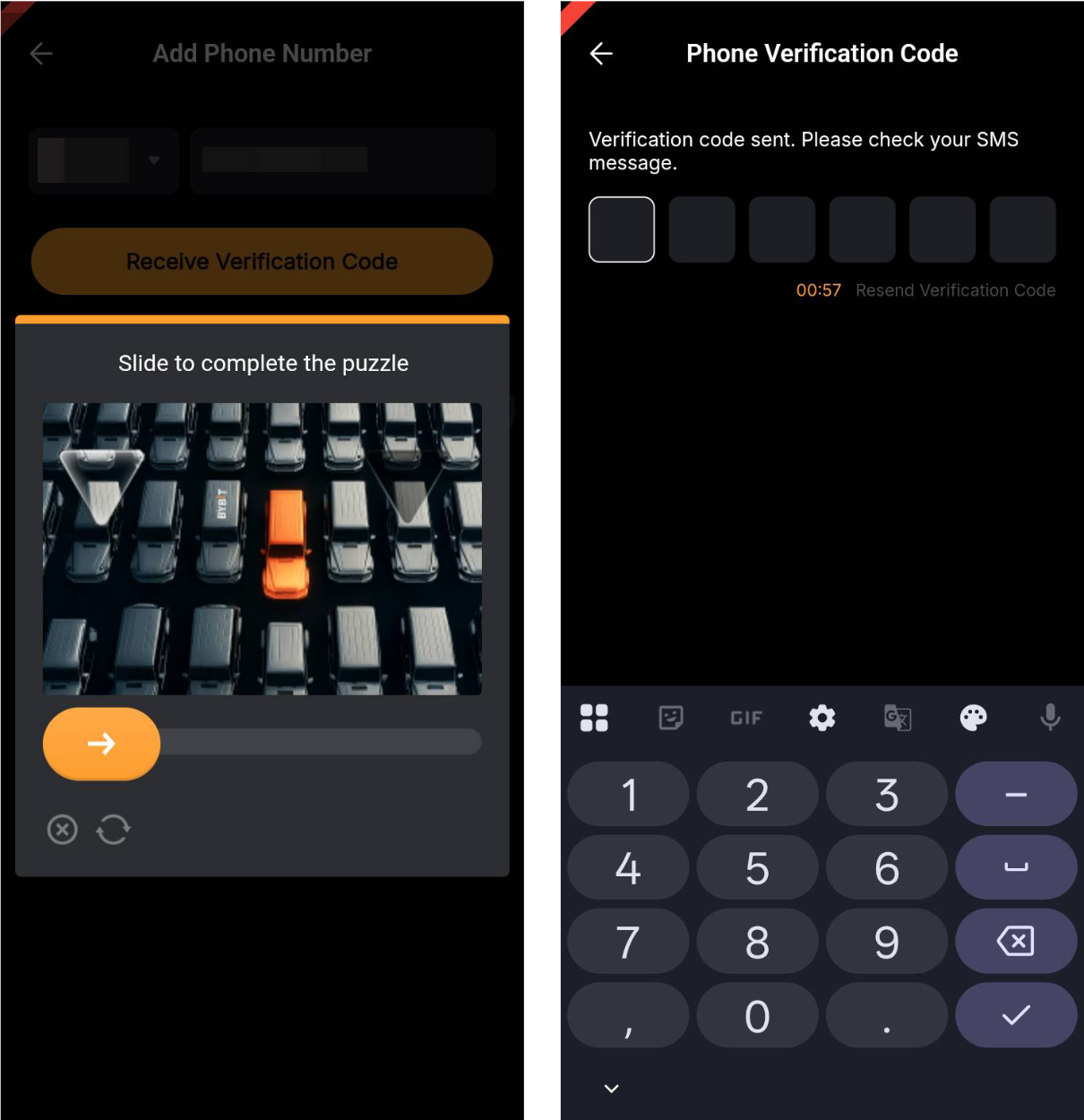Hit the backspace key on keyboard
This screenshot has width=1084, height=1120.
pyautogui.click(x=1015, y=942)
